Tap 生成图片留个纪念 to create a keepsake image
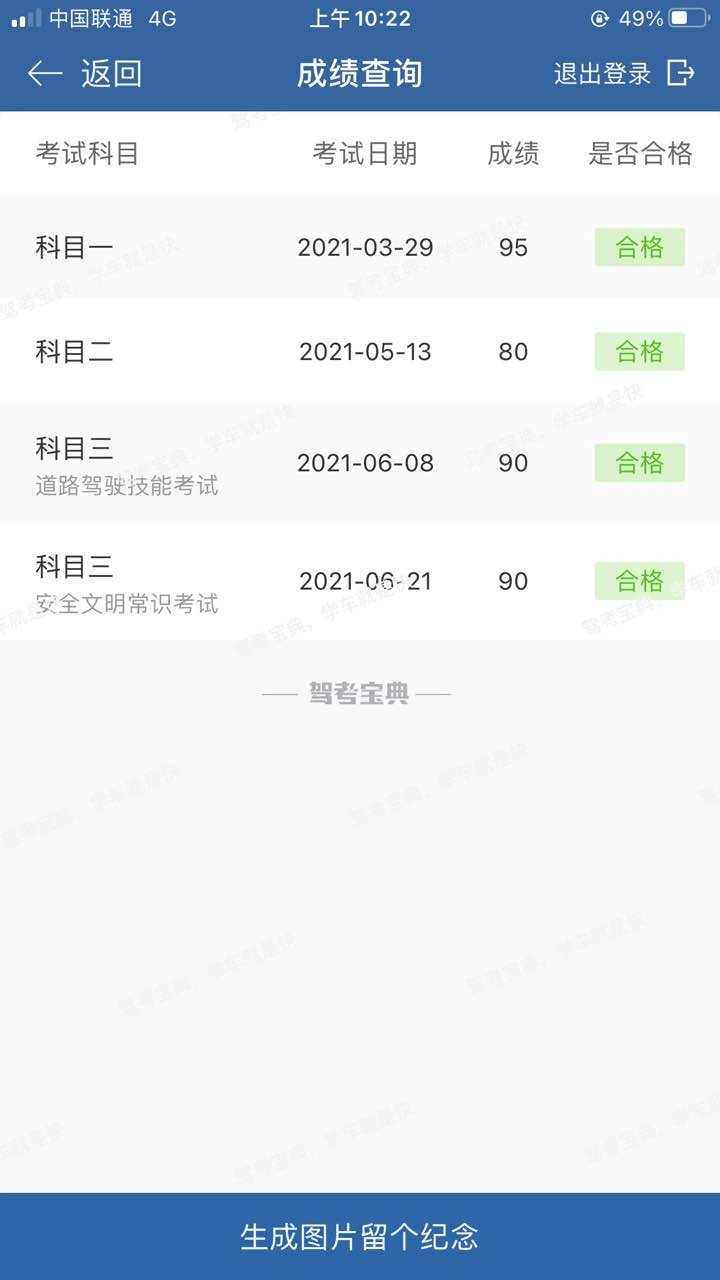This screenshot has width=720, height=1280. pos(360,1237)
